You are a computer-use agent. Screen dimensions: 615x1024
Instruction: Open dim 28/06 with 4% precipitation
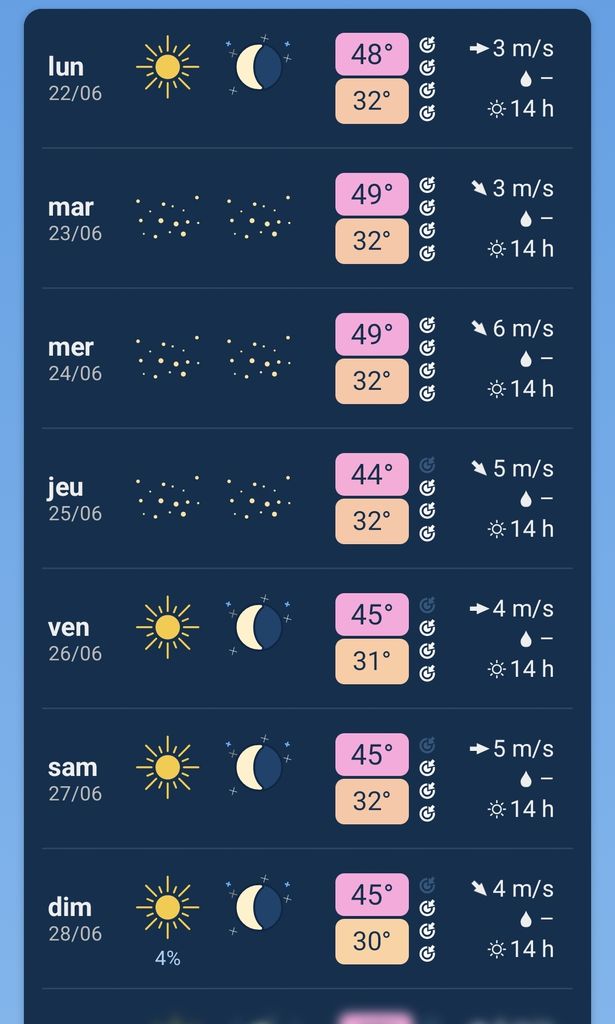(308, 918)
